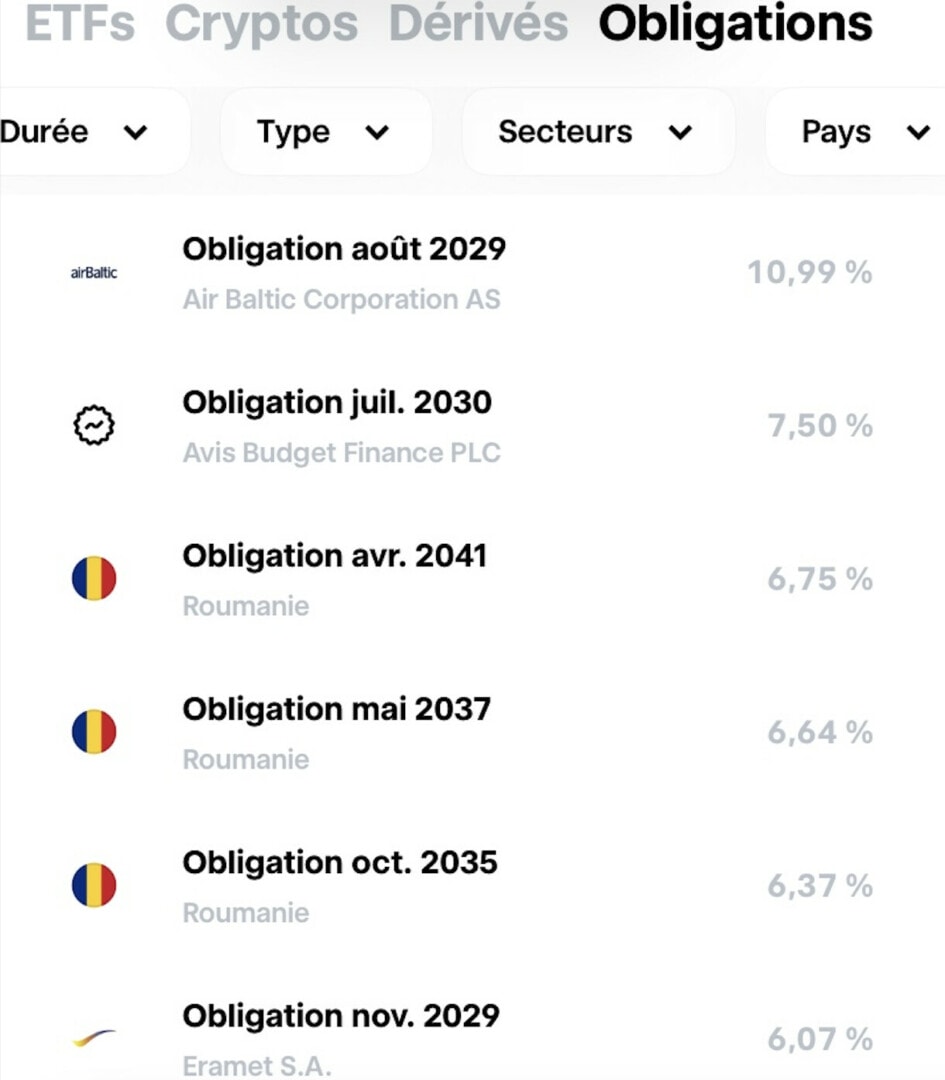945x1080 pixels.
Task: Click the Pays filter chevron icon
Action: [916, 131]
